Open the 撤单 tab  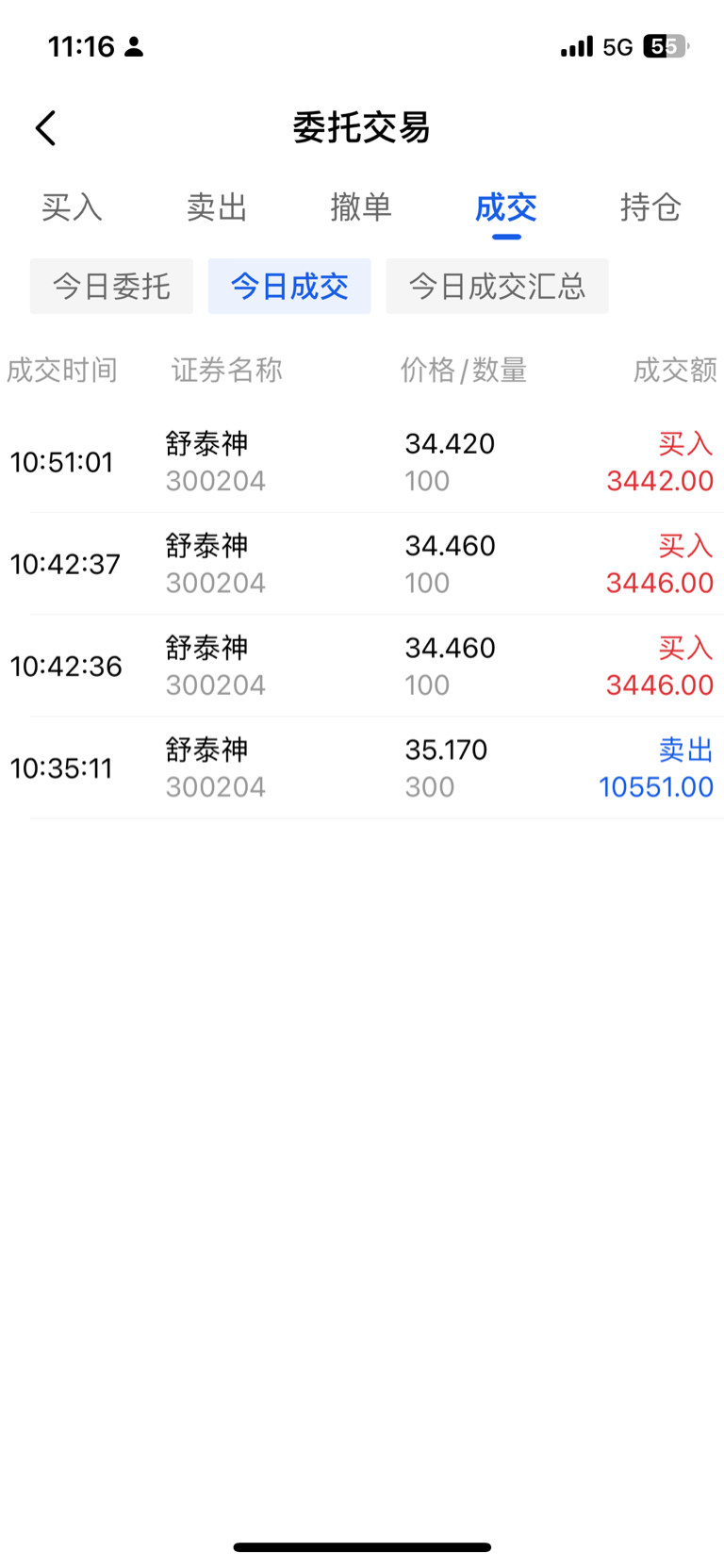coord(361,207)
